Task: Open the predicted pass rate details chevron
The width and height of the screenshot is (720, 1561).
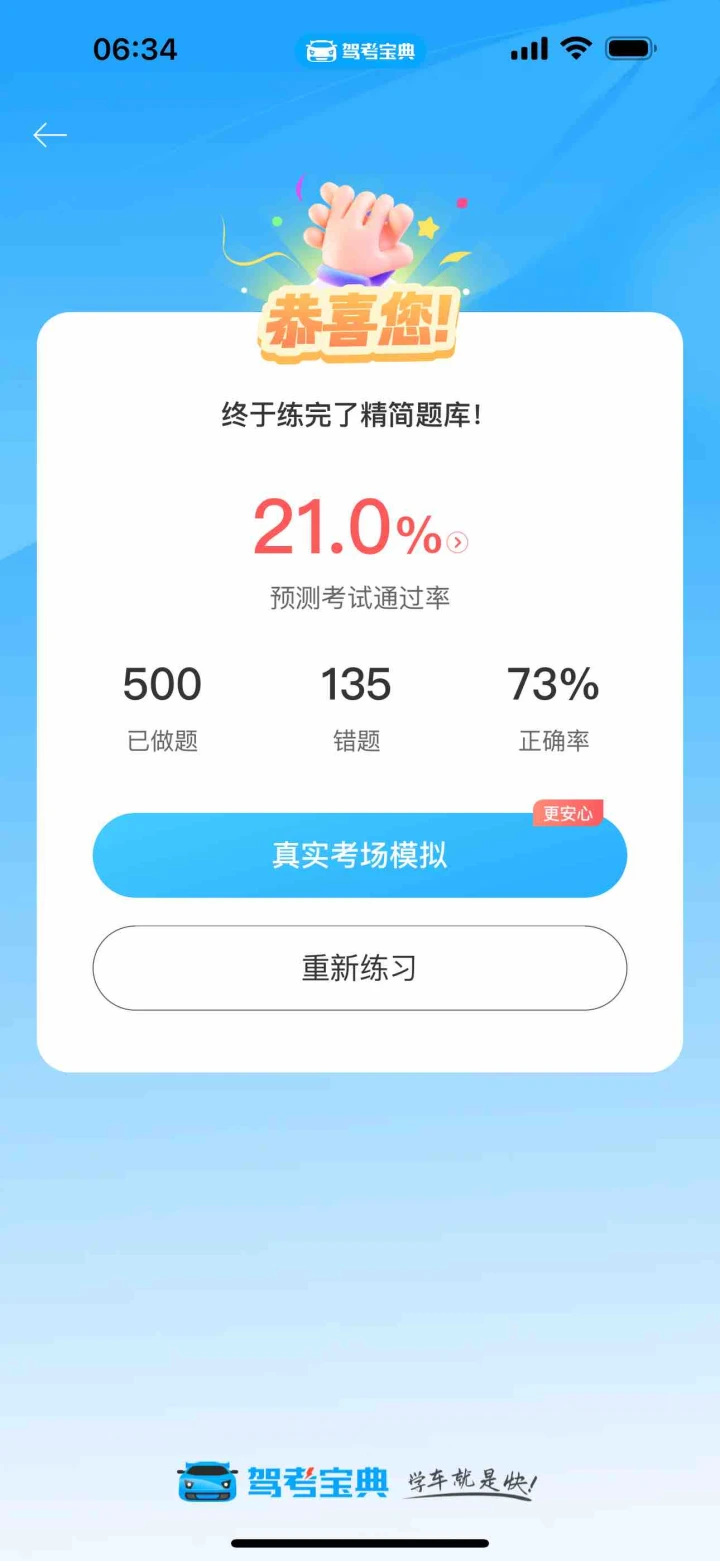Action: pyautogui.click(x=458, y=542)
